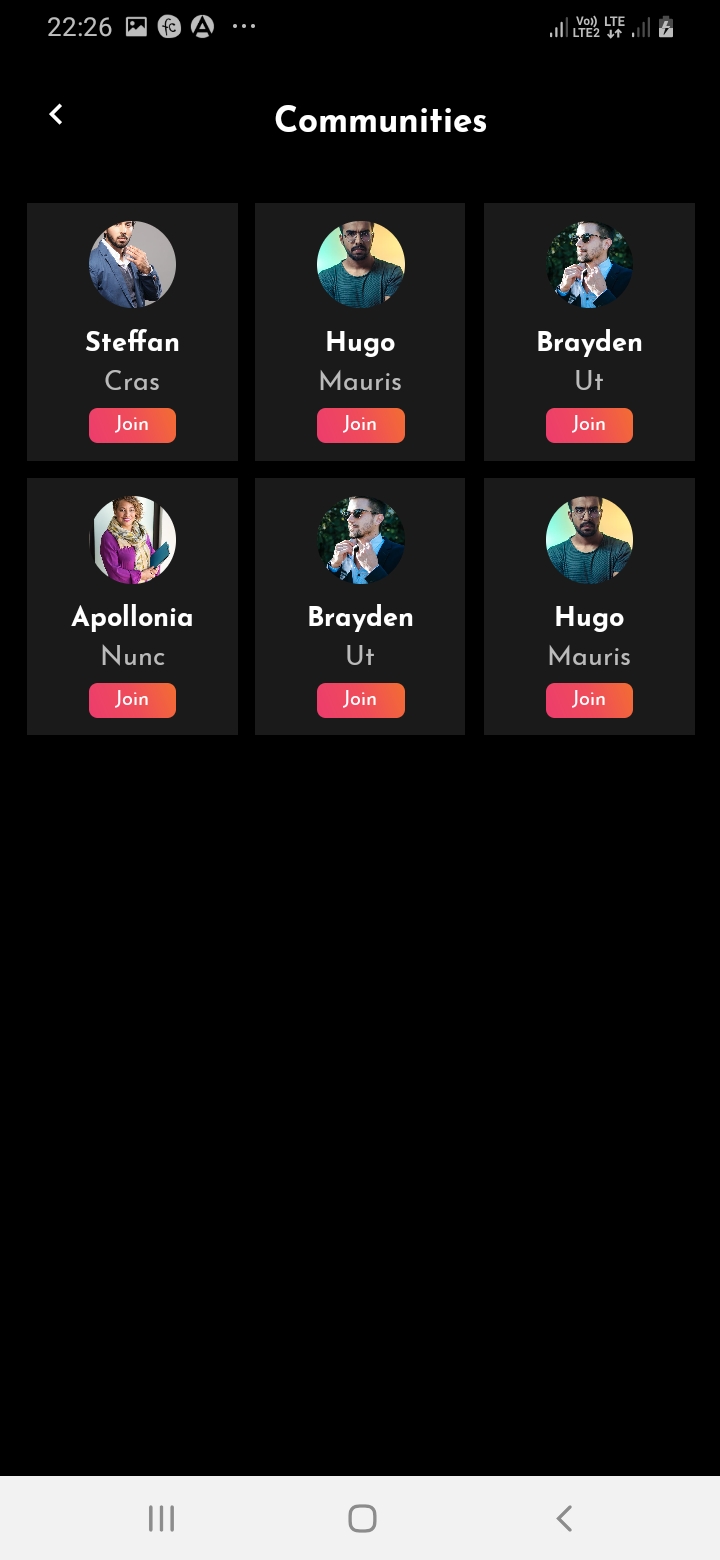Viewport: 720px width, 1560px height.
Task: Tap the 'A' app notification icon
Action: click(x=202, y=26)
